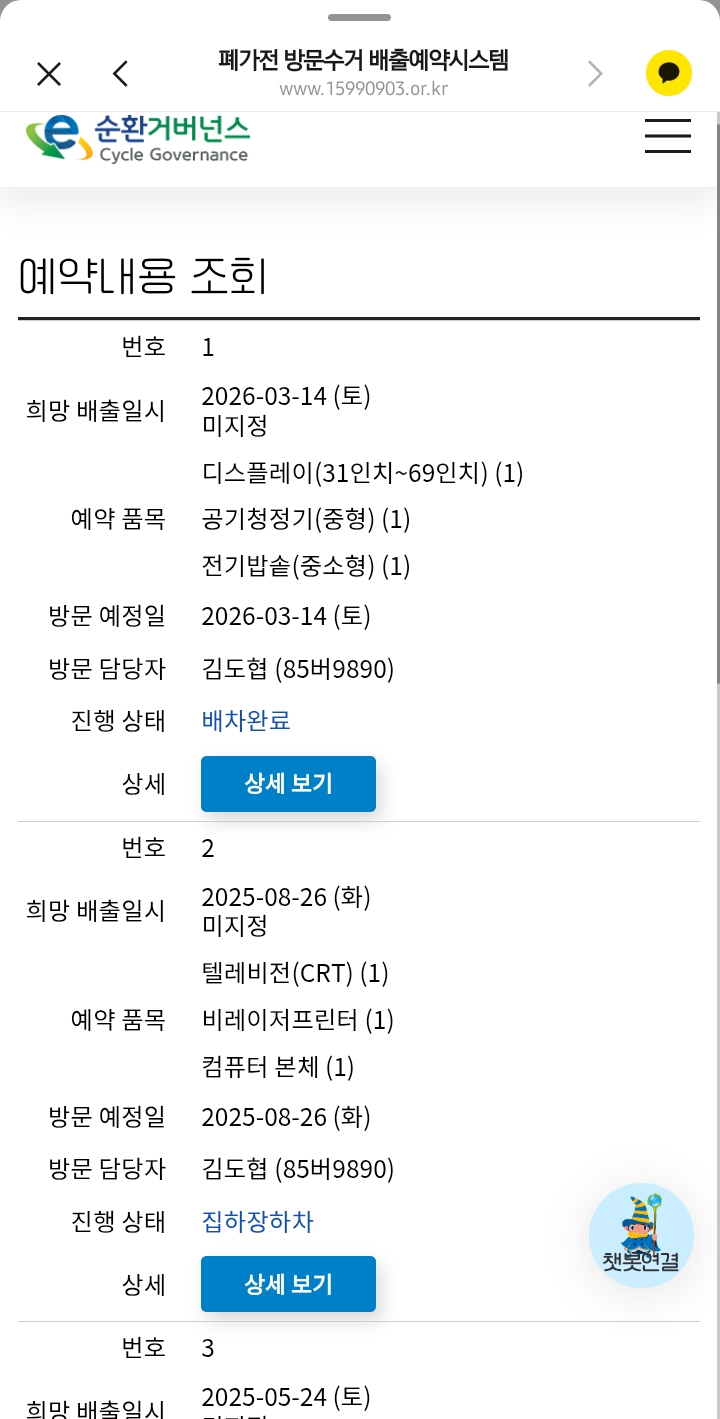
Task: Open the hamburger menu
Action: point(668,136)
